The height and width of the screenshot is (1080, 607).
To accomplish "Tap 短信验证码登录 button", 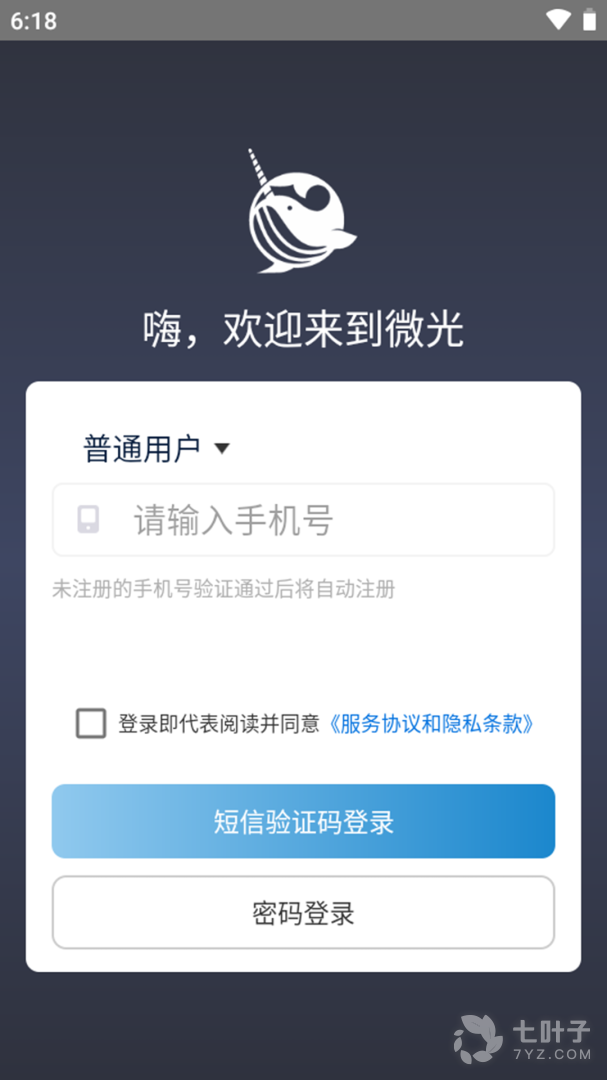I will pos(303,822).
